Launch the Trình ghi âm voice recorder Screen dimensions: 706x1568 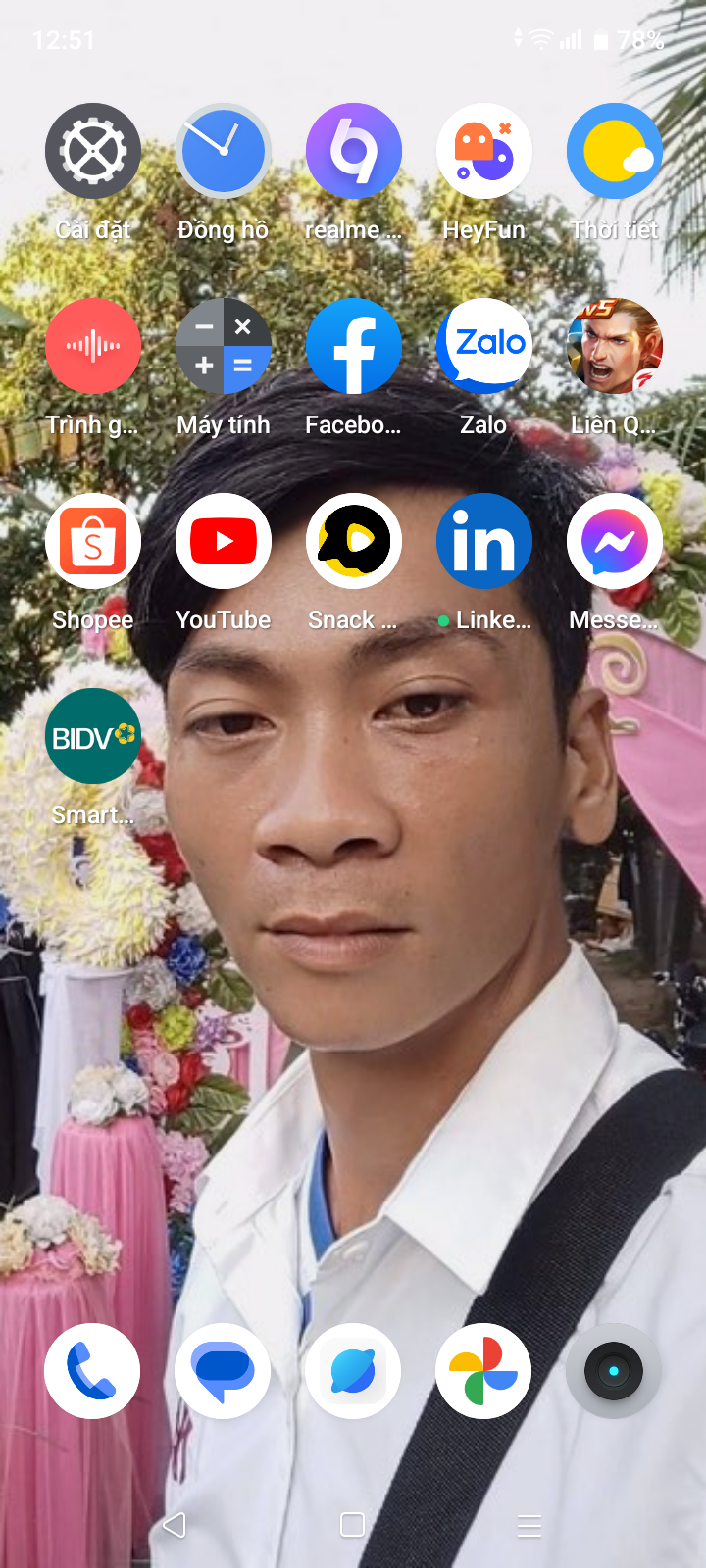(x=93, y=346)
